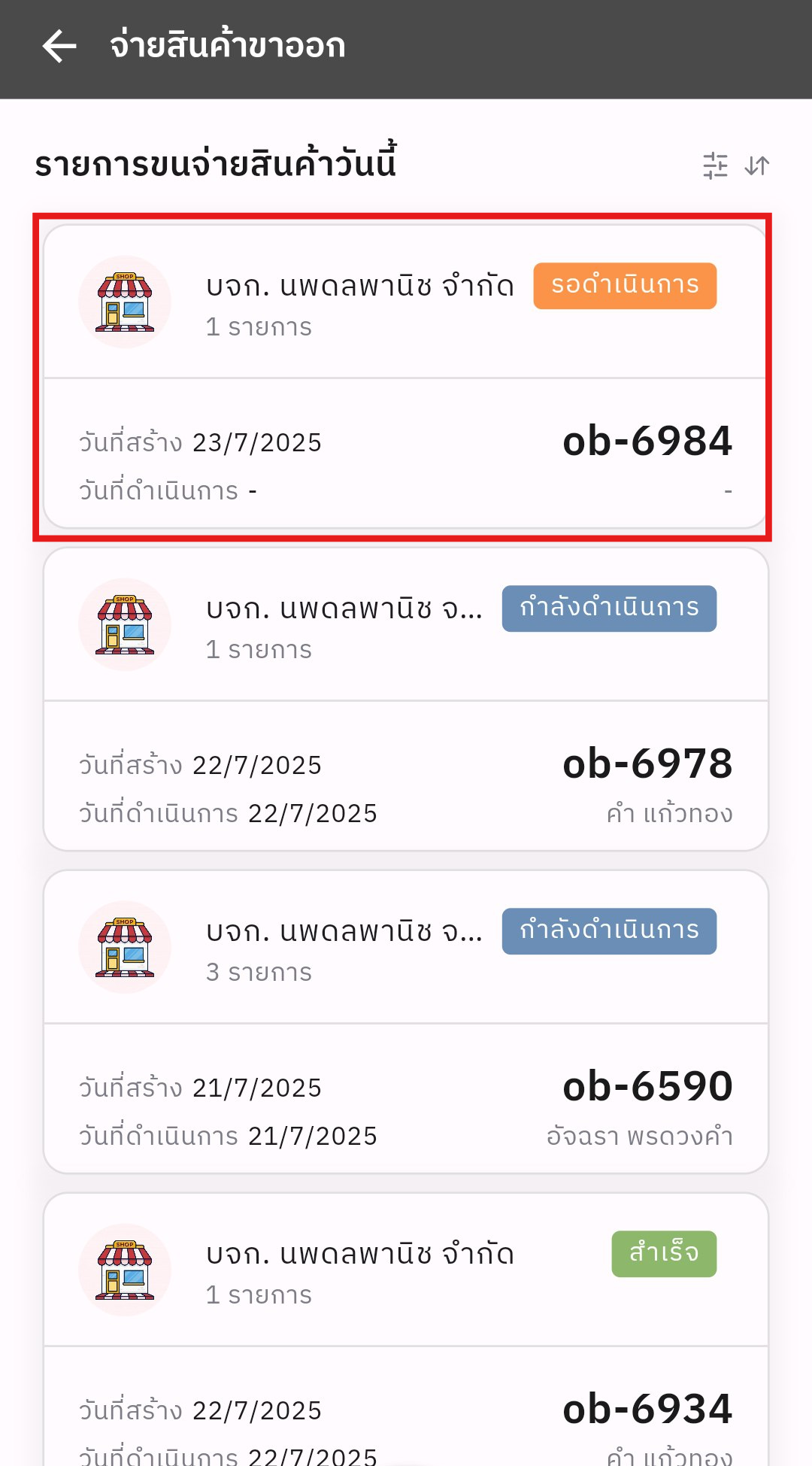View order ob-6590 details
This screenshot has width=812, height=1466.
(x=406, y=1022)
